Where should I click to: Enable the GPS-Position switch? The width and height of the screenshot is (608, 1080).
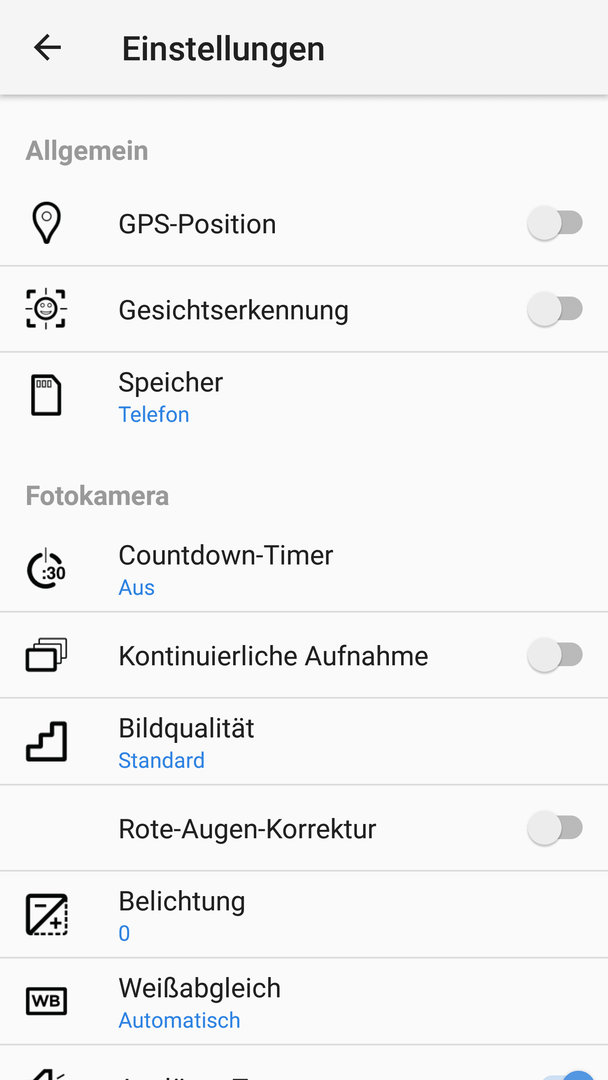point(554,224)
